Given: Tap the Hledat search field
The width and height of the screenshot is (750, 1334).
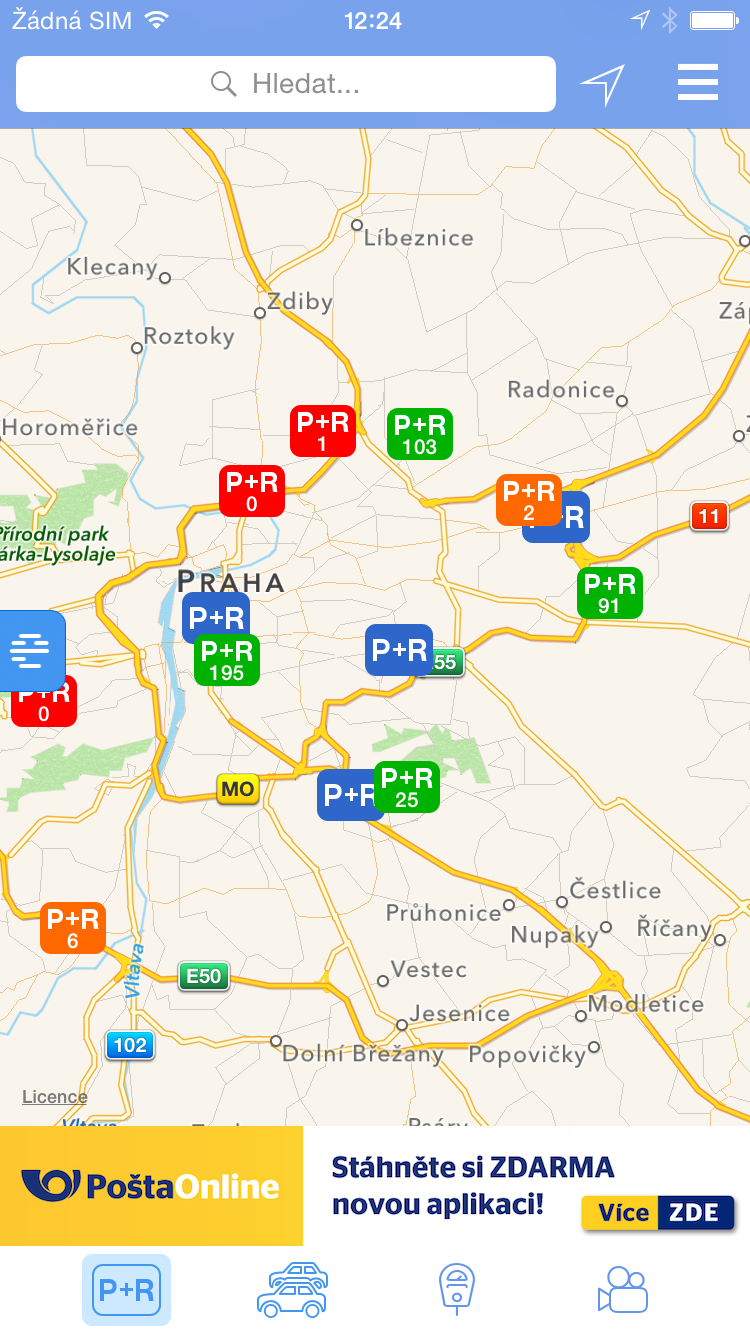Looking at the screenshot, I should (x=285, y=83).
